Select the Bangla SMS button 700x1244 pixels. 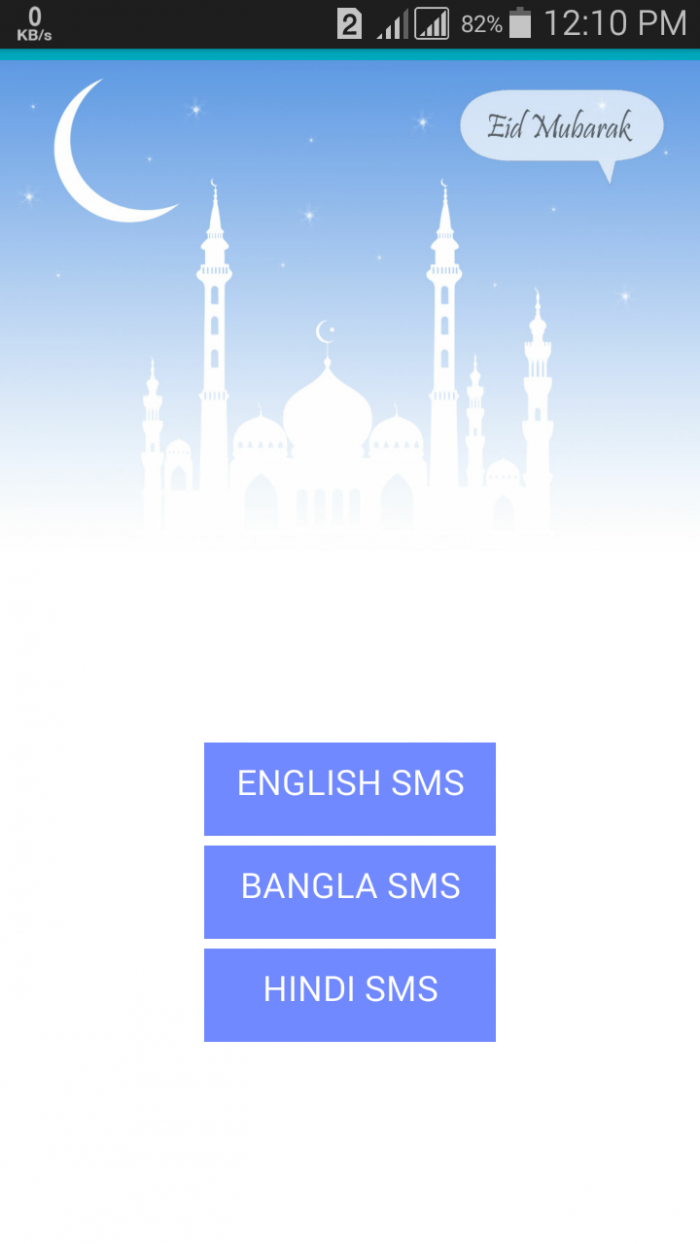click(350, 891)
